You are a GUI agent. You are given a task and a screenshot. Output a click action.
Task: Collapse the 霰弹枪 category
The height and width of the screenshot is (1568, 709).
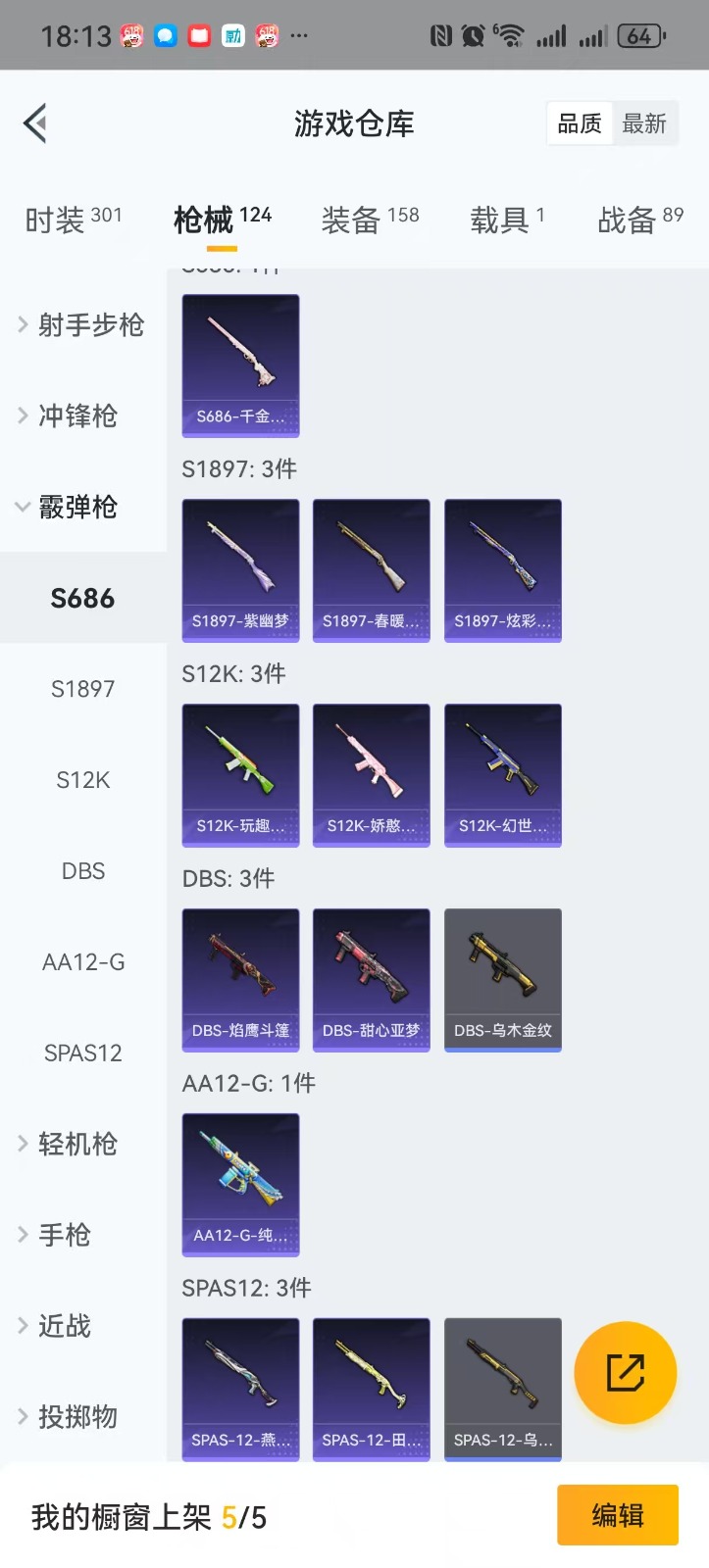coord(76,507)
